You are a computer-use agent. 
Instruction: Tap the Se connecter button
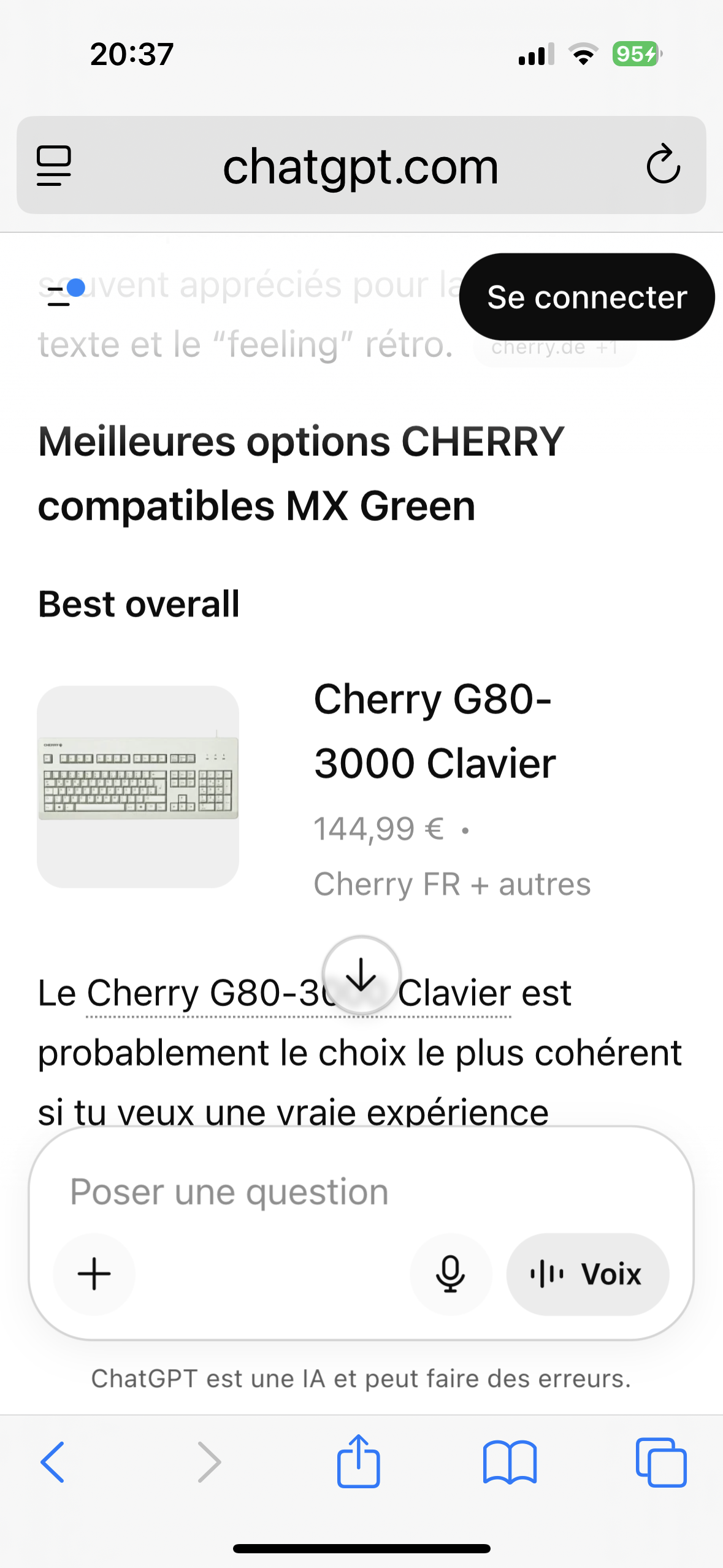[x=586, y=297]
